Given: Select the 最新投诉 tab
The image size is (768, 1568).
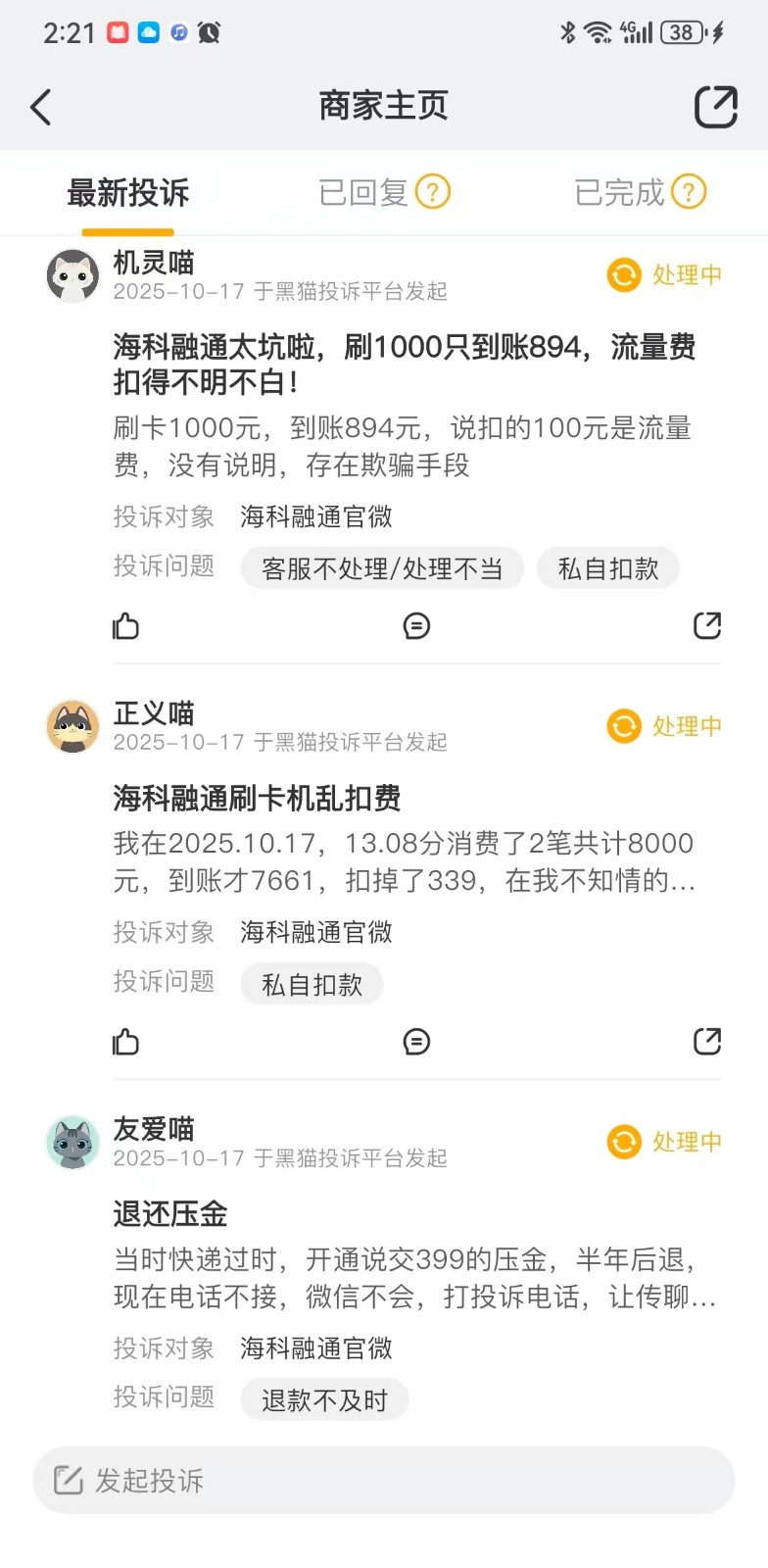Looking at the screenshot, I should click(127, 194).
